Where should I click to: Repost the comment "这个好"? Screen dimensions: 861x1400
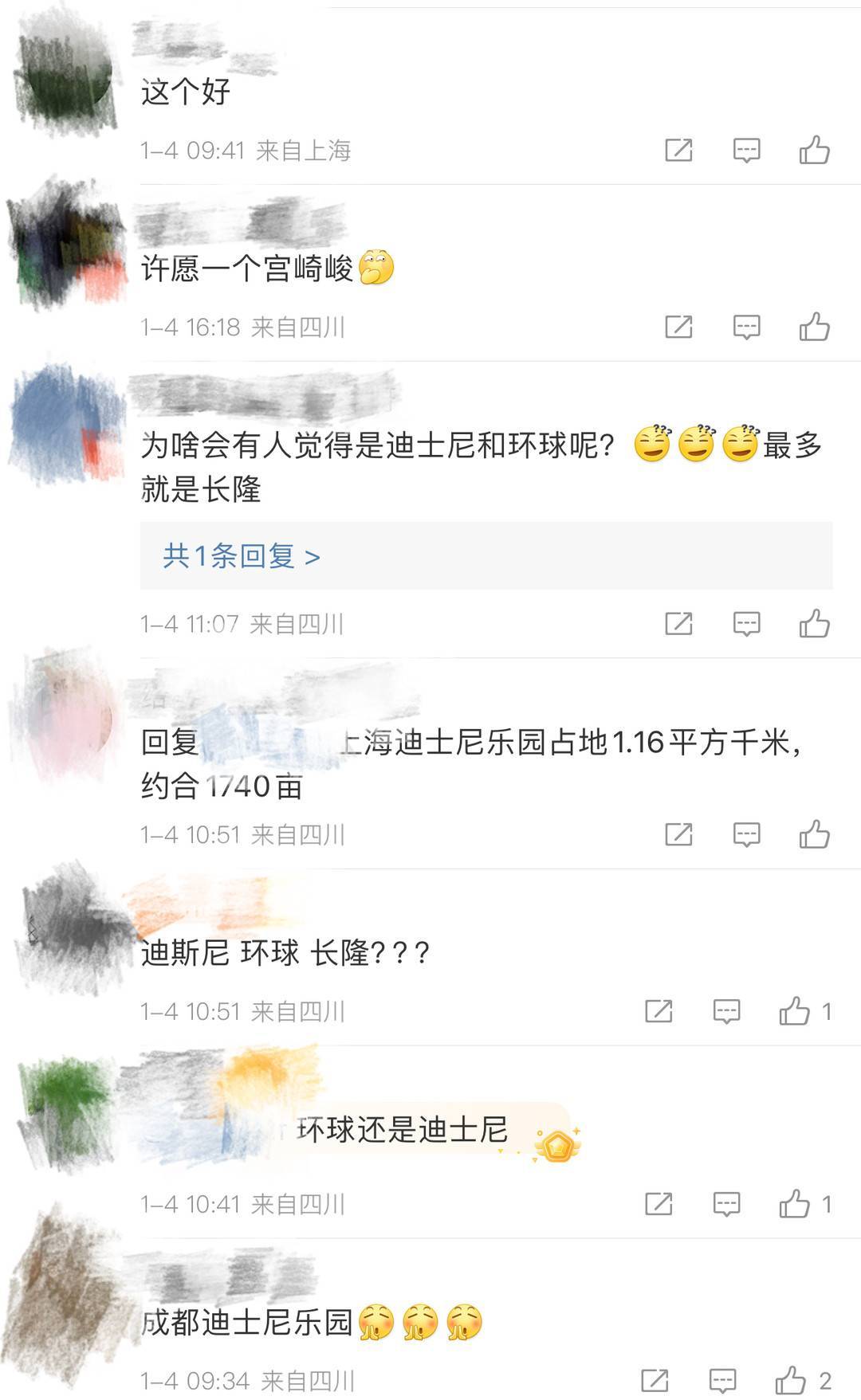(678, 150)
